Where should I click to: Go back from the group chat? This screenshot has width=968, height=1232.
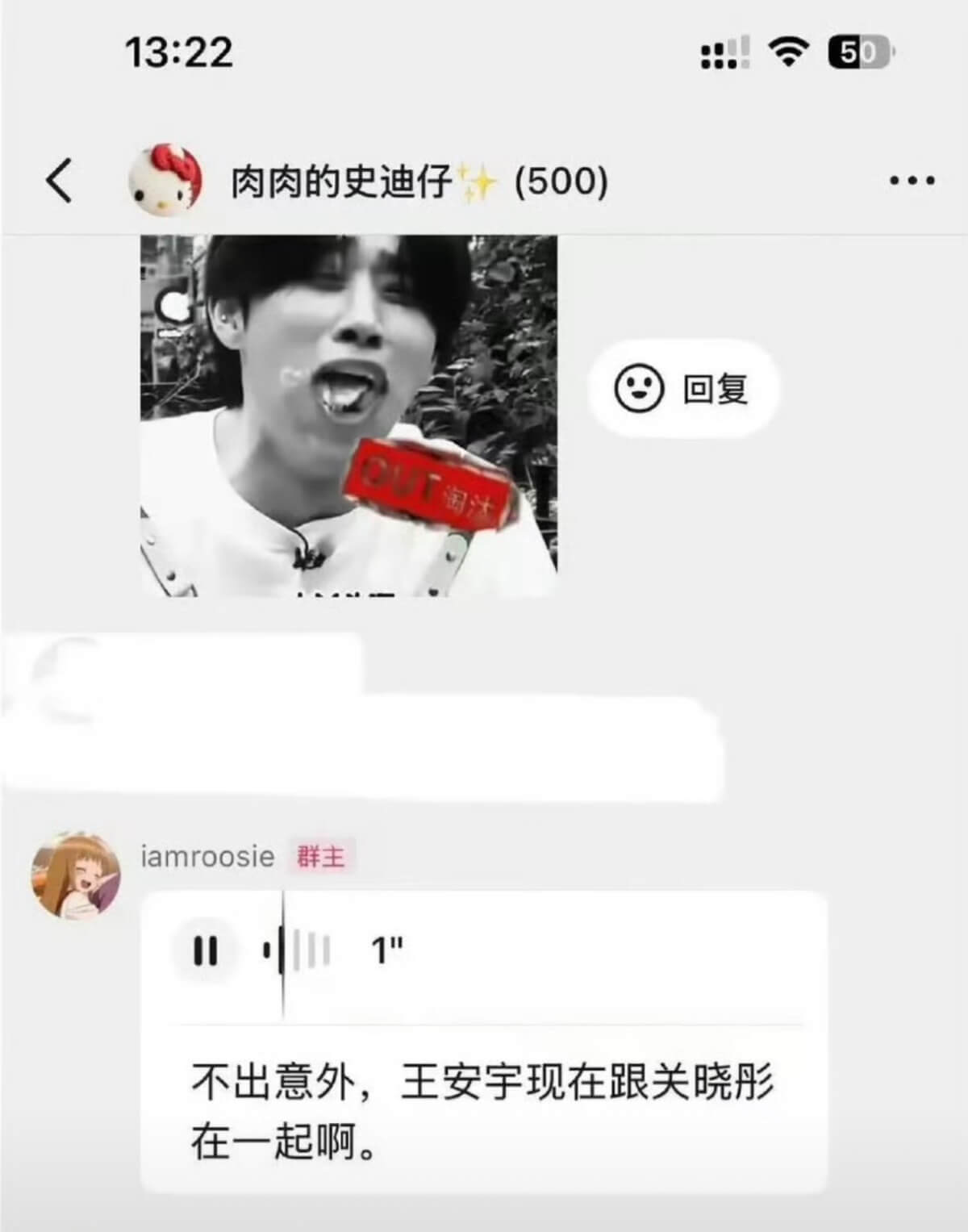pyautogui.click(x=60, y=181)
